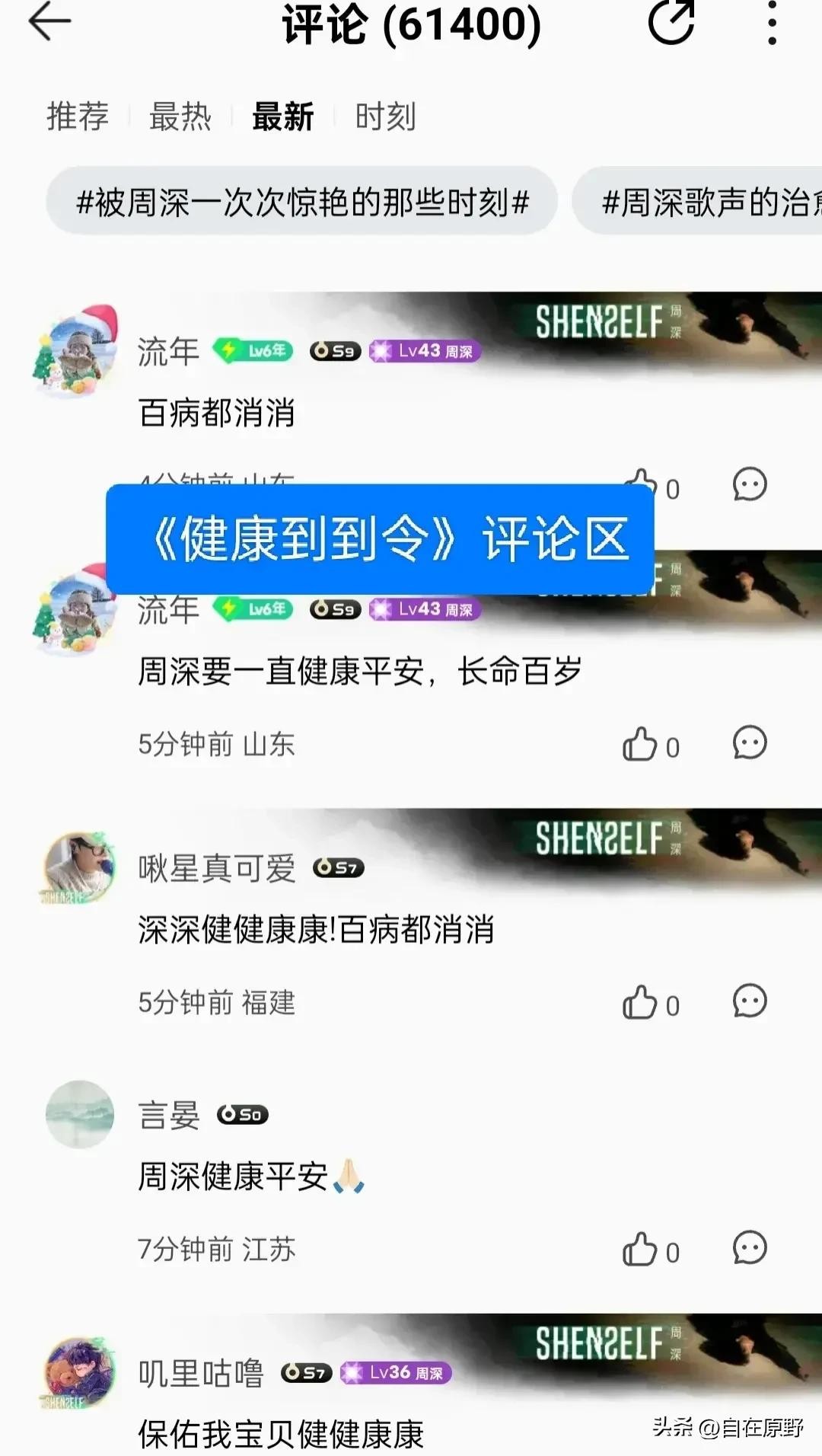Switch to the 时刻 tab
The height and width of the screenshot is (1456, 822).
click(385, 117)
